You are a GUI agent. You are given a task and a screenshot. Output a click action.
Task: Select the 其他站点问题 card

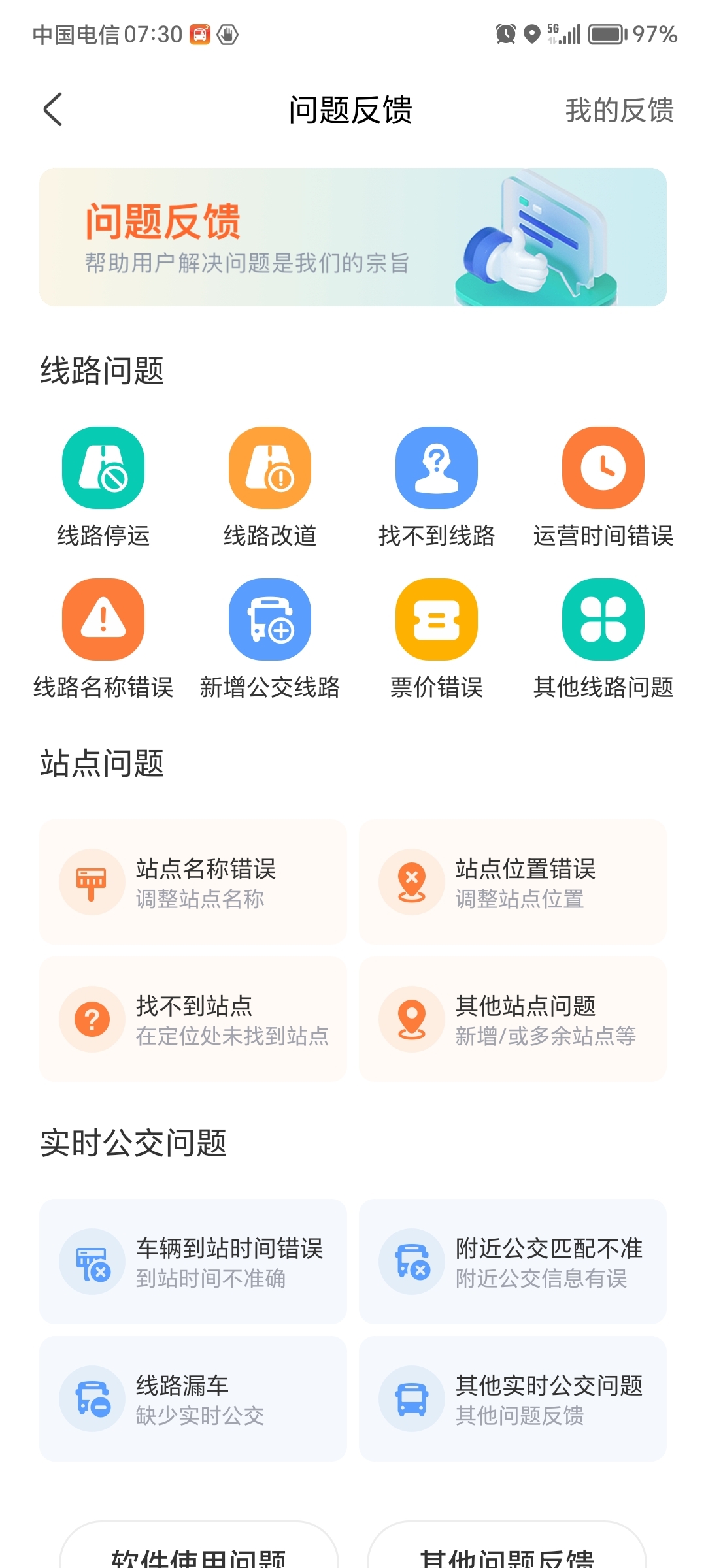pos(513,1019)
